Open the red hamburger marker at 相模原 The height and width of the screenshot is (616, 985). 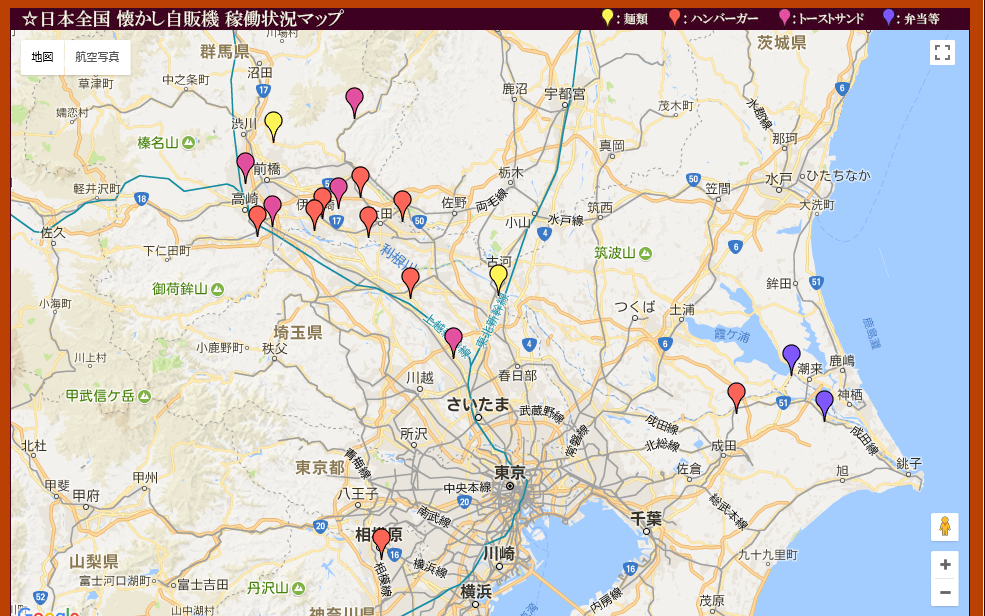coord(381,541)
